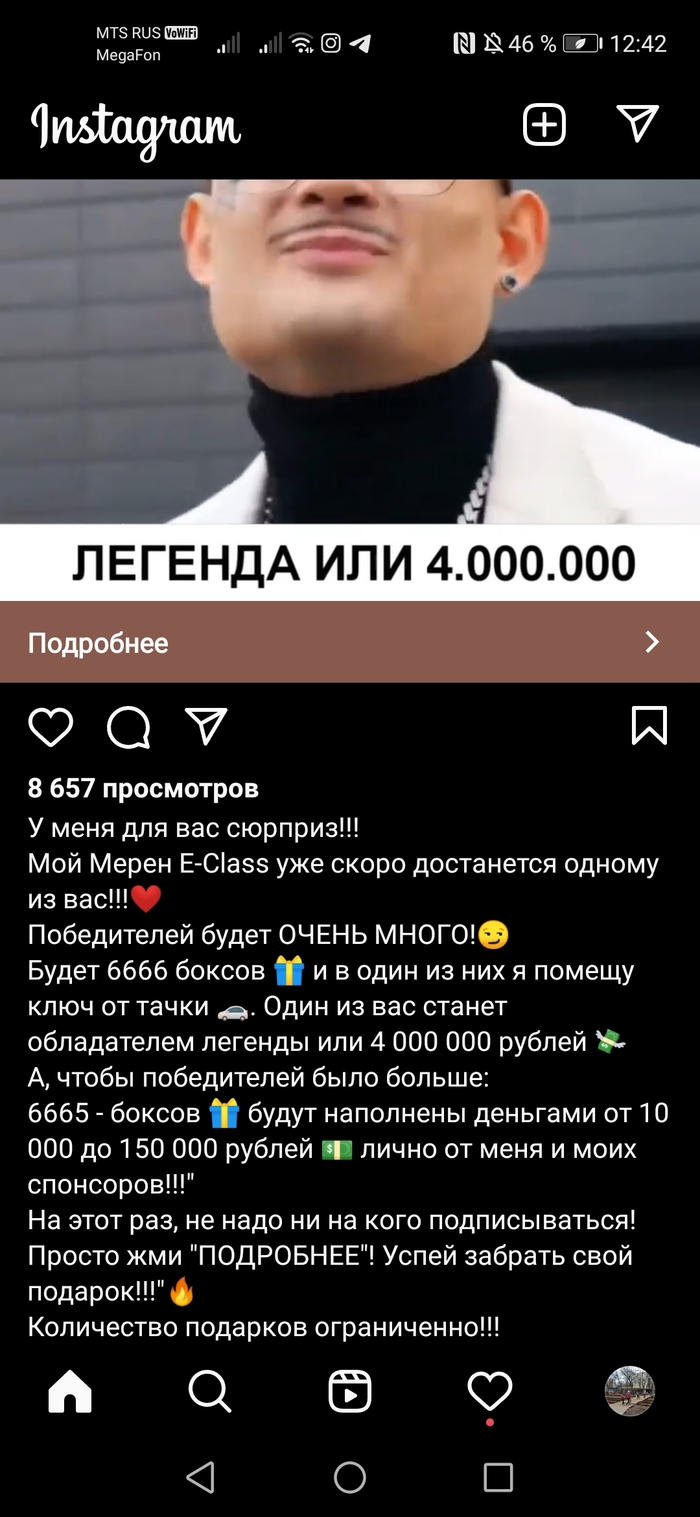Like this sponsored post
The height and width of the screenshot is (1517, 700).
tap(51, 727)
